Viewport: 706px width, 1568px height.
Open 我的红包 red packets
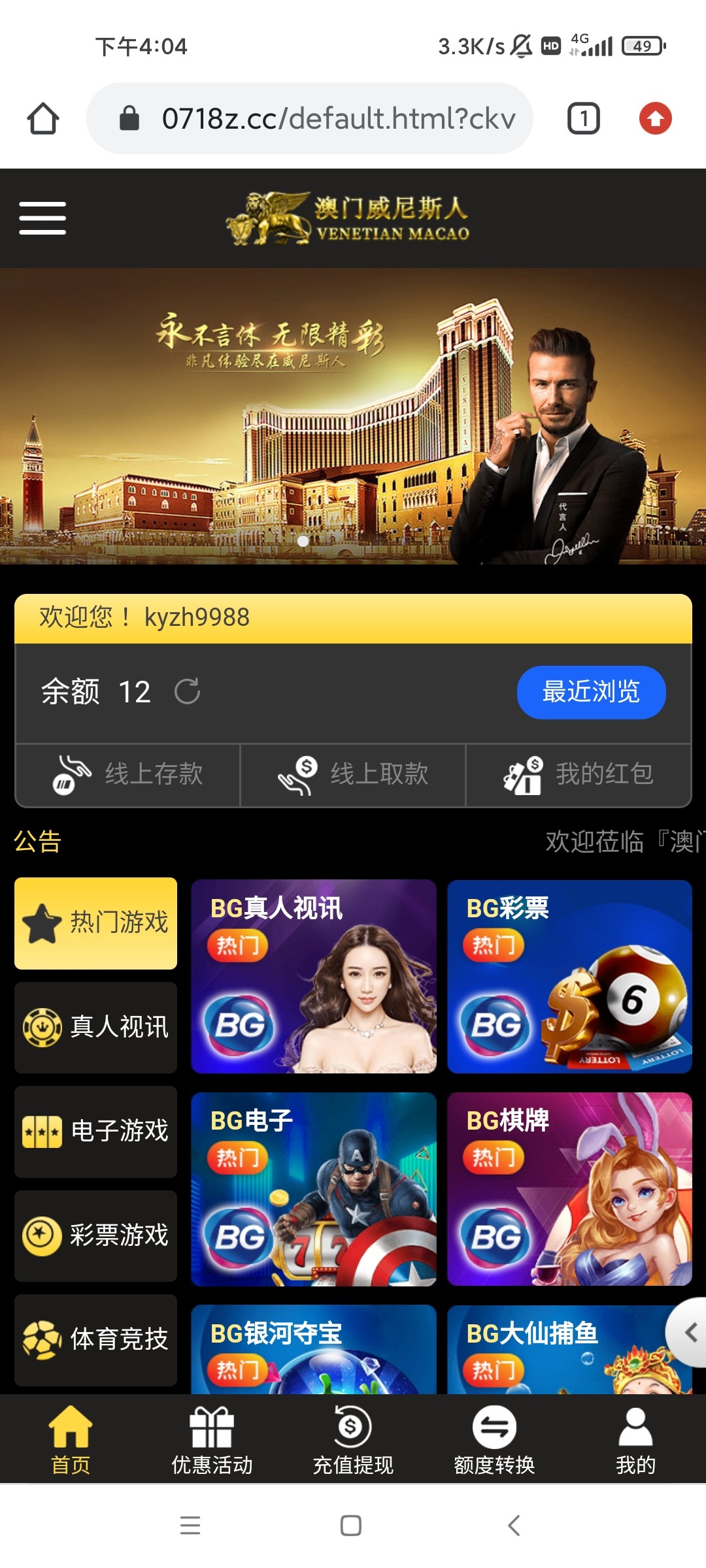(578, 775)
